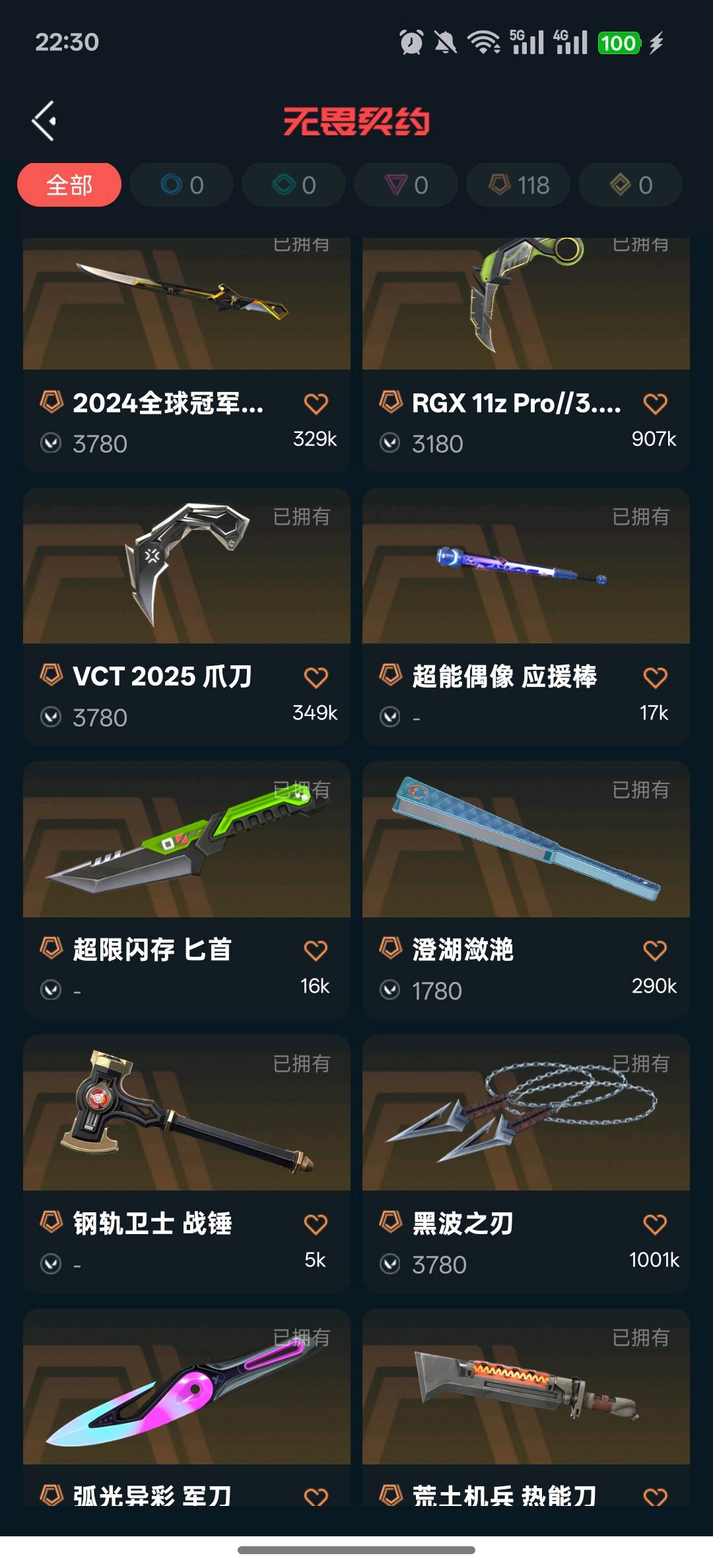Screen dimensions: 713x1568
Task: Select the 全部 filter chip
Action: point(69,185)
